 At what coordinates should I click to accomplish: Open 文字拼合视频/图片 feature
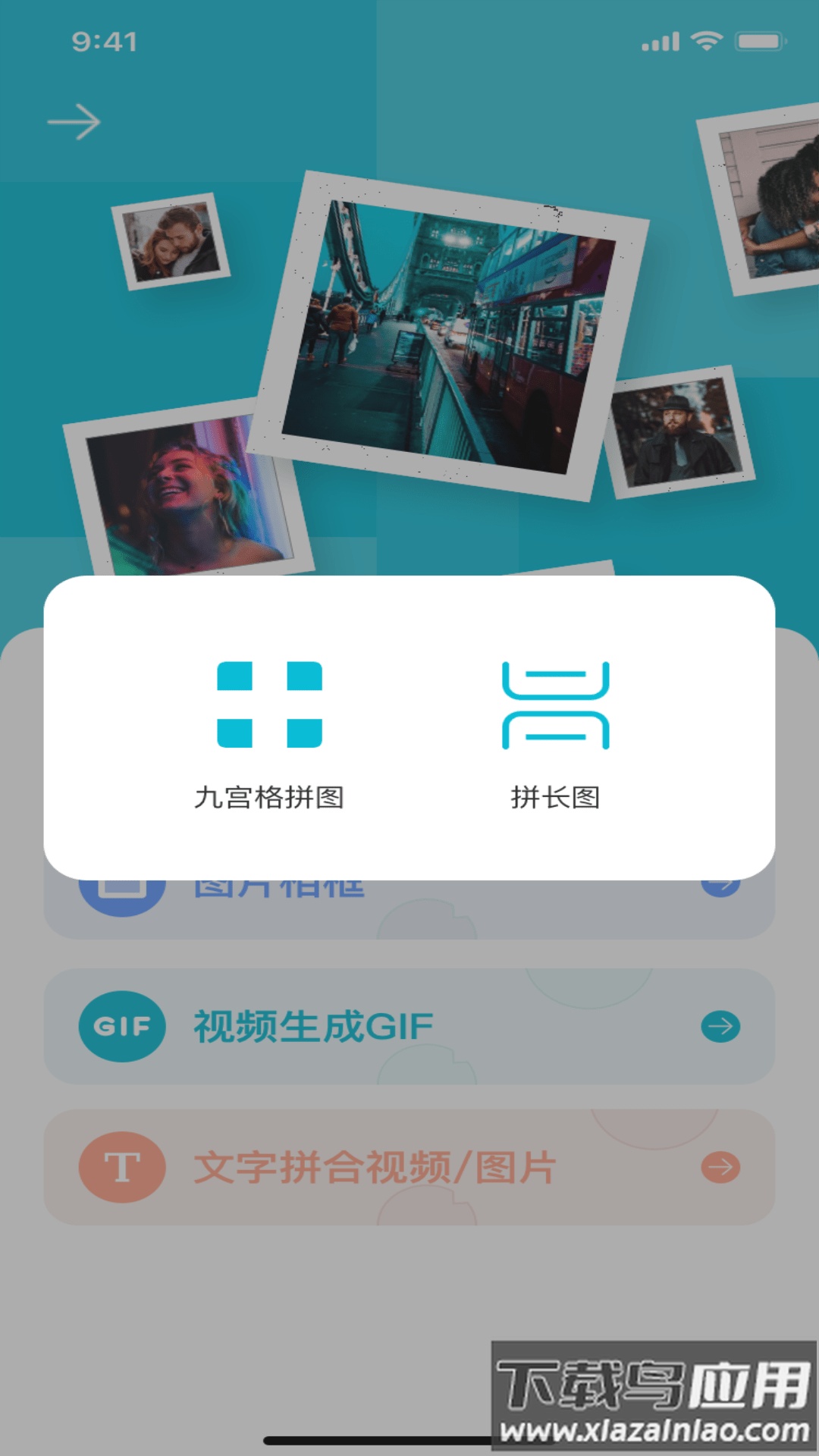pos(409,1167)
